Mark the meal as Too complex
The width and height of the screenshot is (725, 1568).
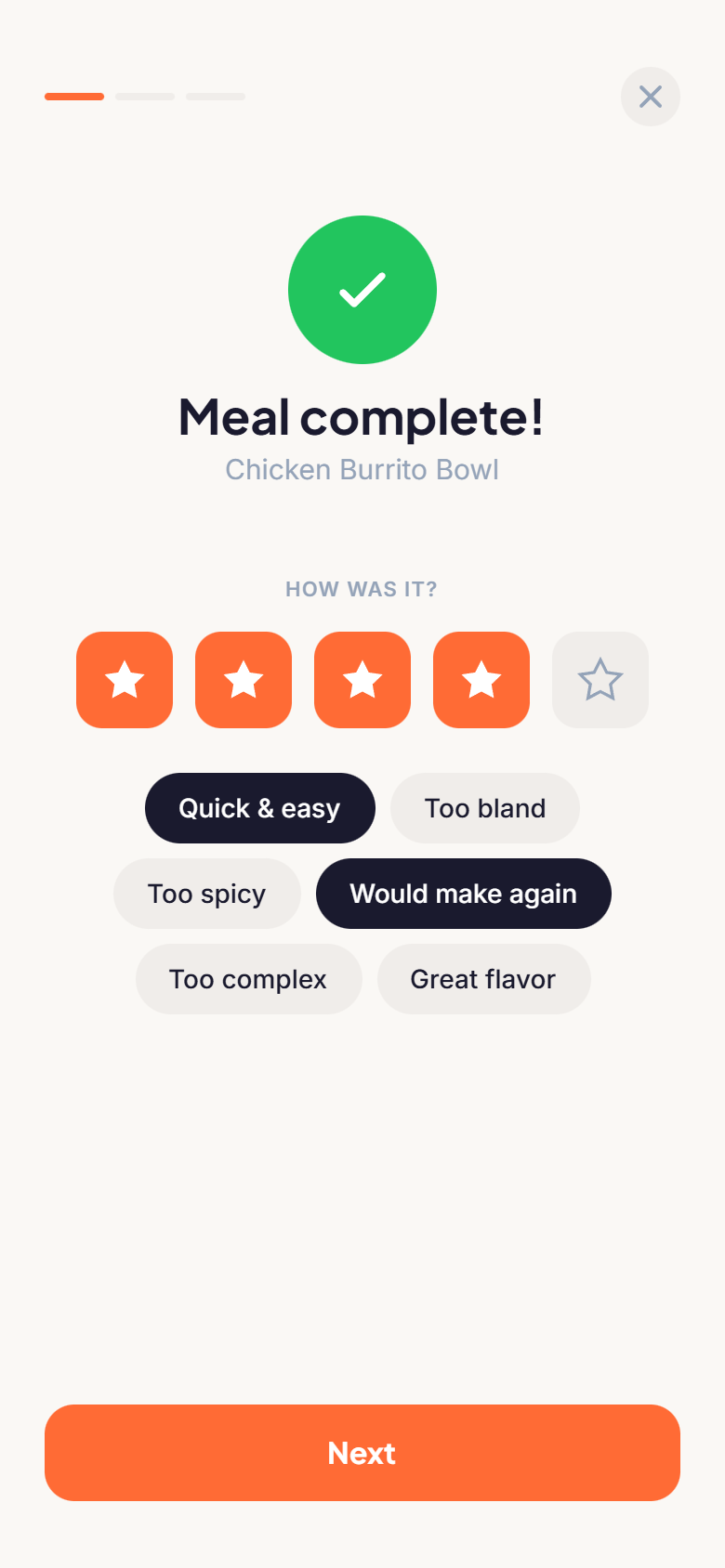(x=248, y=979)
